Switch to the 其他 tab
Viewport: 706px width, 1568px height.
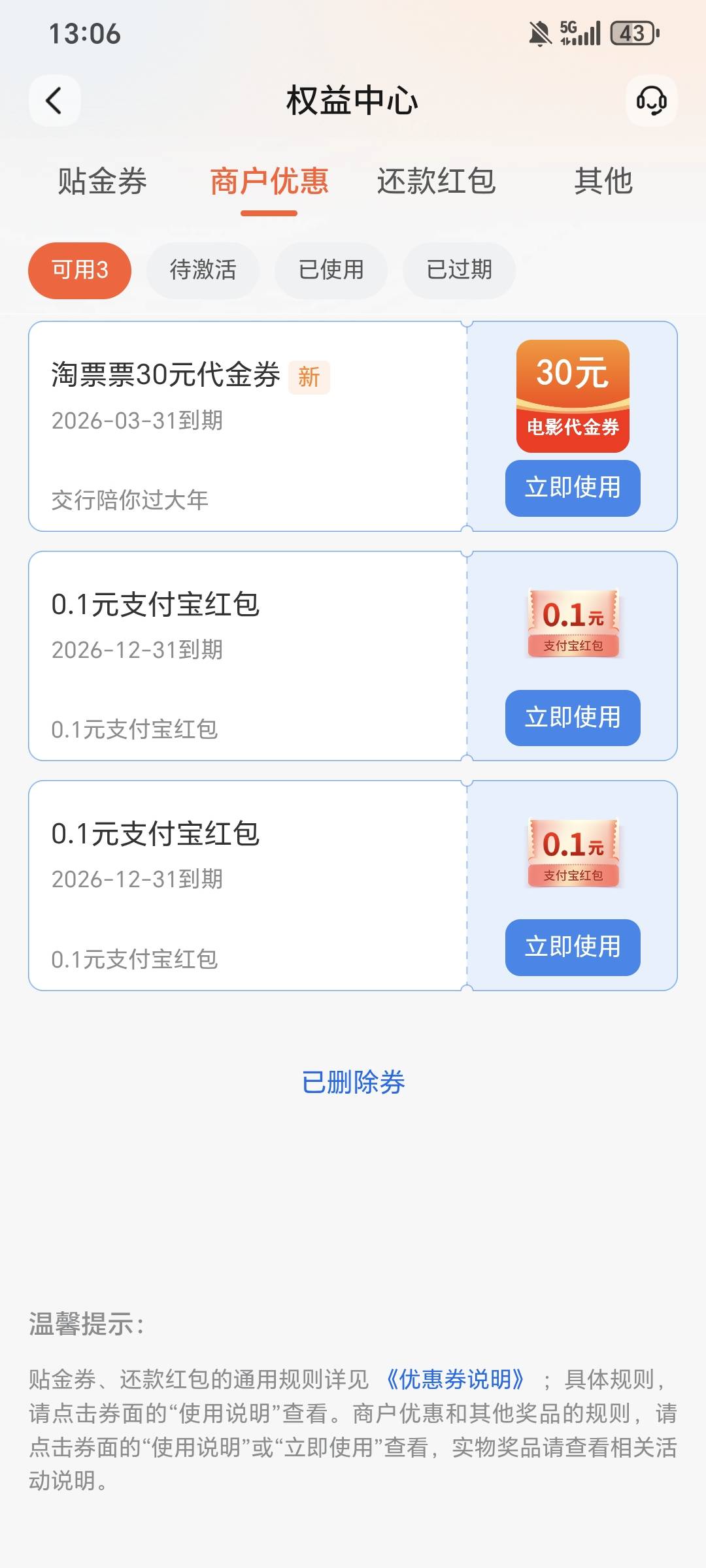coord(603,181)
